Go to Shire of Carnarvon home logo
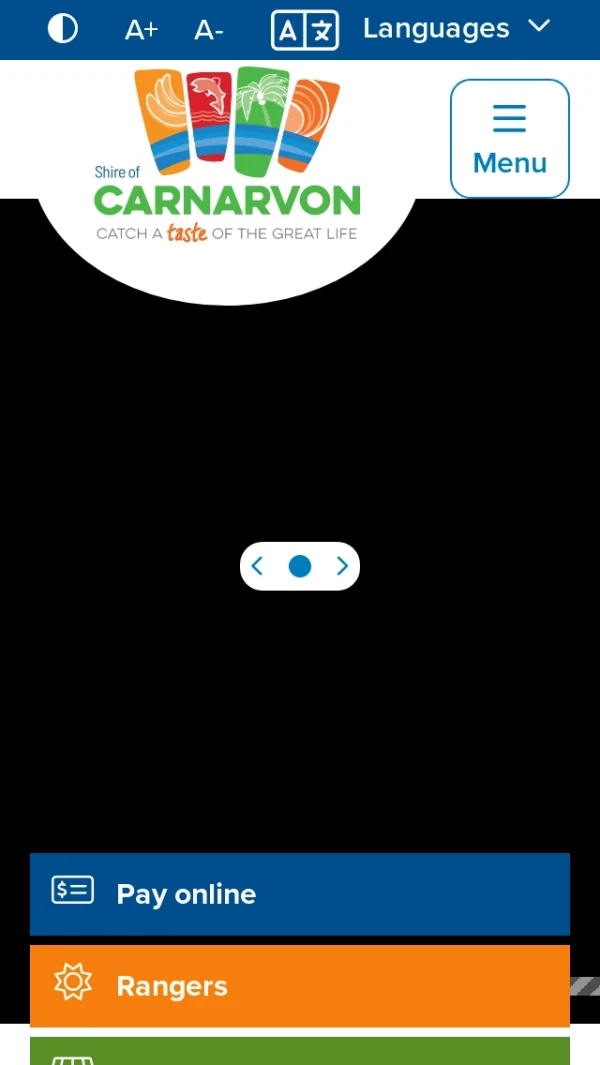 pyautogui.click(x=228, y=160)
